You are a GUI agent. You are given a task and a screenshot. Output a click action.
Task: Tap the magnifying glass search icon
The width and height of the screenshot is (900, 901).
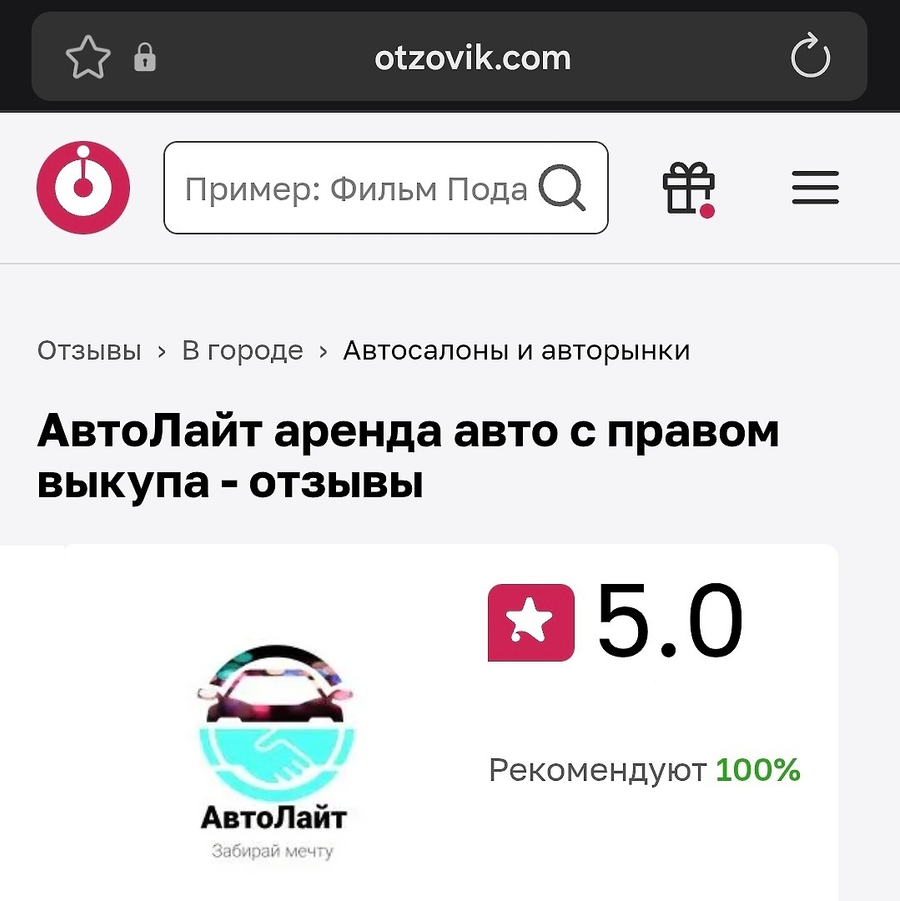pos(562,188)
